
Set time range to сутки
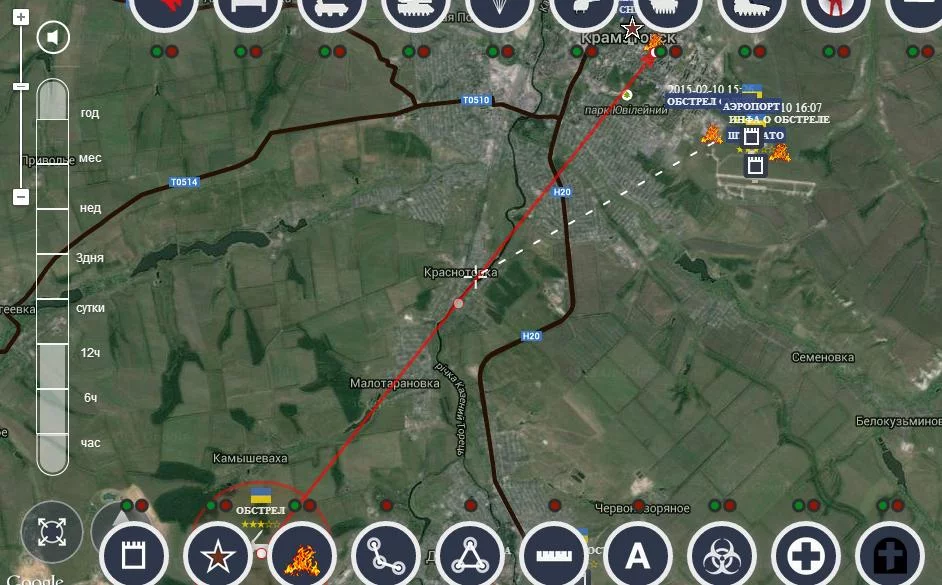pyautogui.click(x=90, y=308)
